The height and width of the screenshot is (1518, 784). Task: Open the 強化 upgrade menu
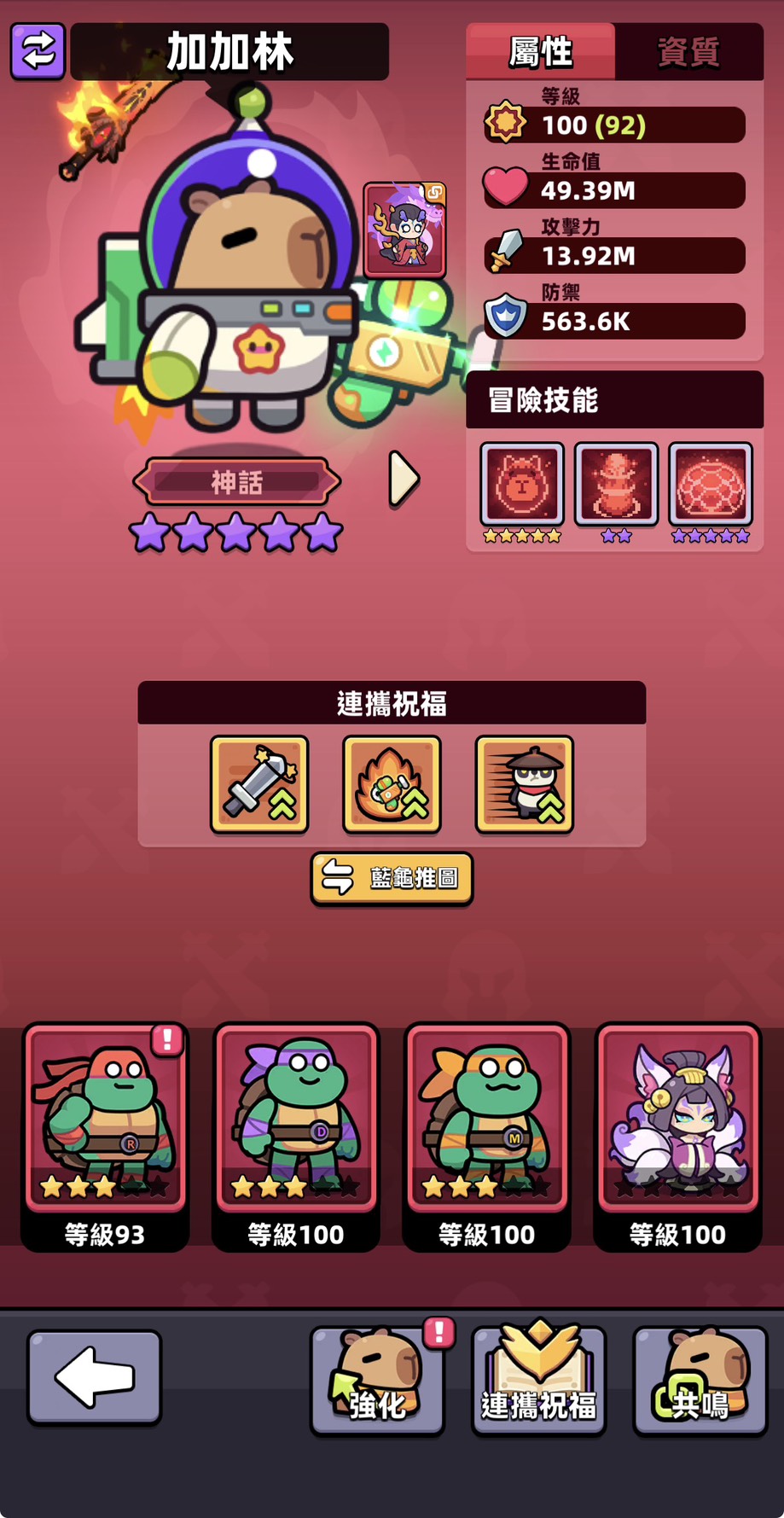377,1379
